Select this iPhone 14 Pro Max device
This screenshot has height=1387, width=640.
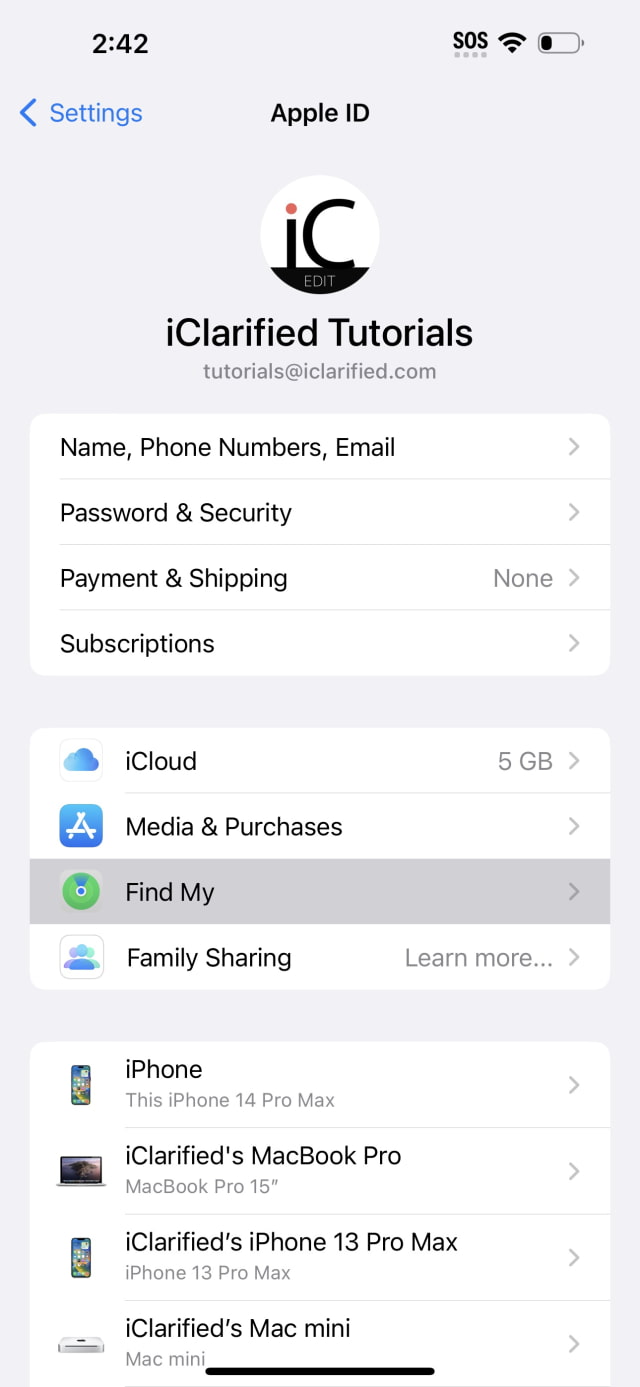(x=320, y=1084)
